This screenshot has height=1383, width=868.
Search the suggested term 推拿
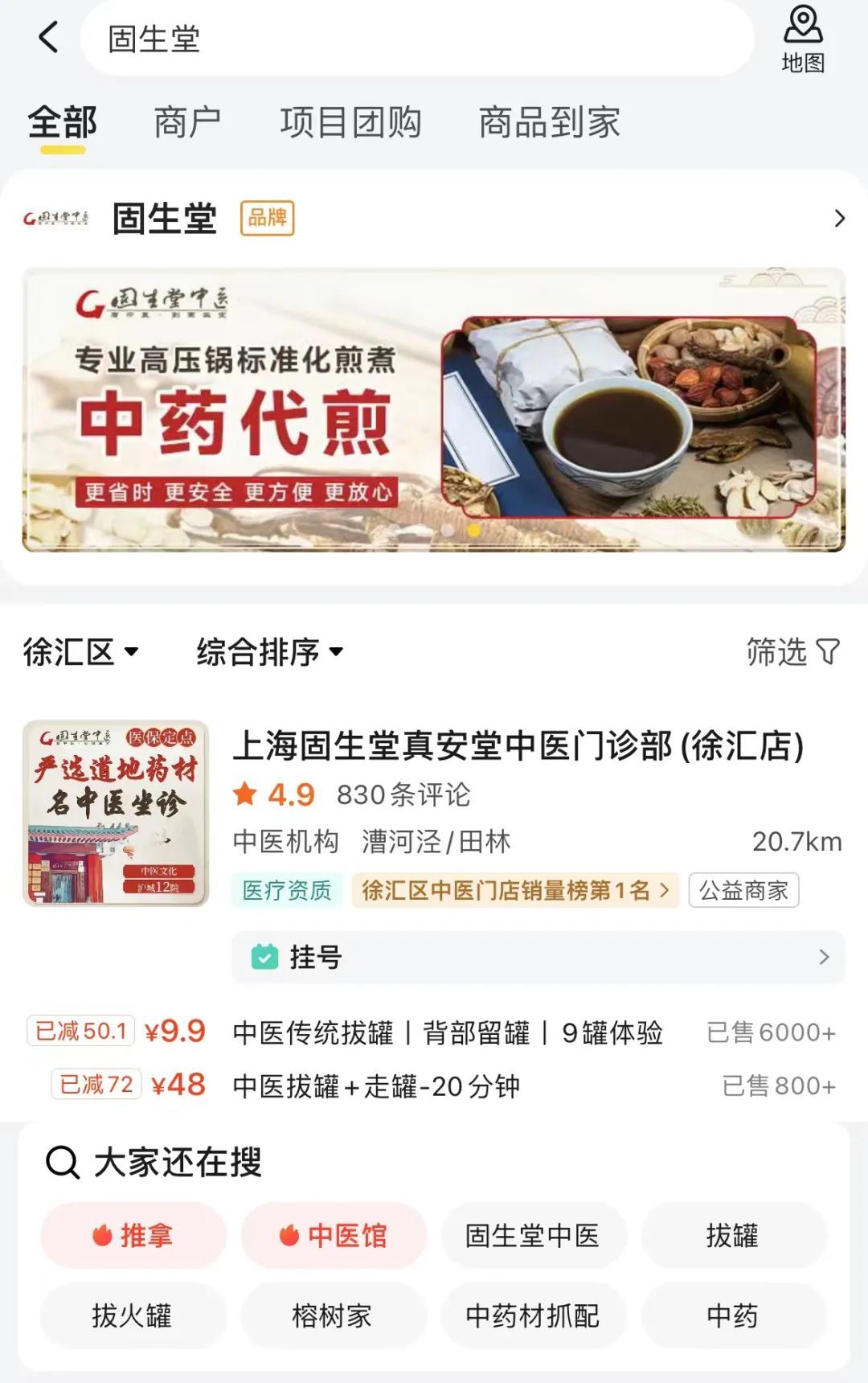133,1235
